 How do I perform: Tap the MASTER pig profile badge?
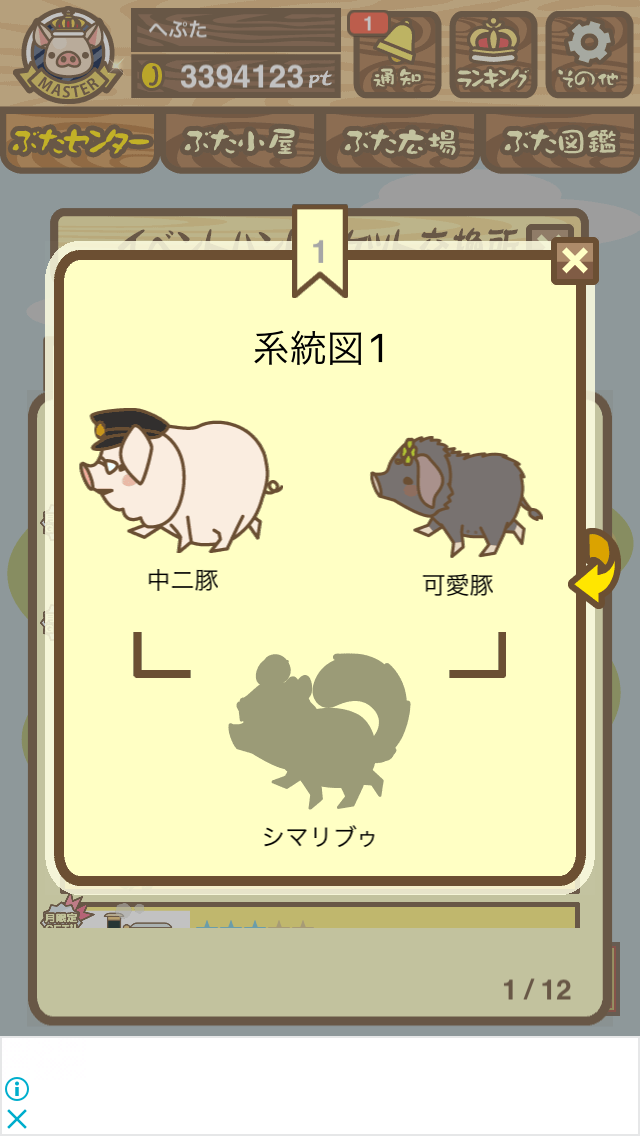(x=67, y=55)
